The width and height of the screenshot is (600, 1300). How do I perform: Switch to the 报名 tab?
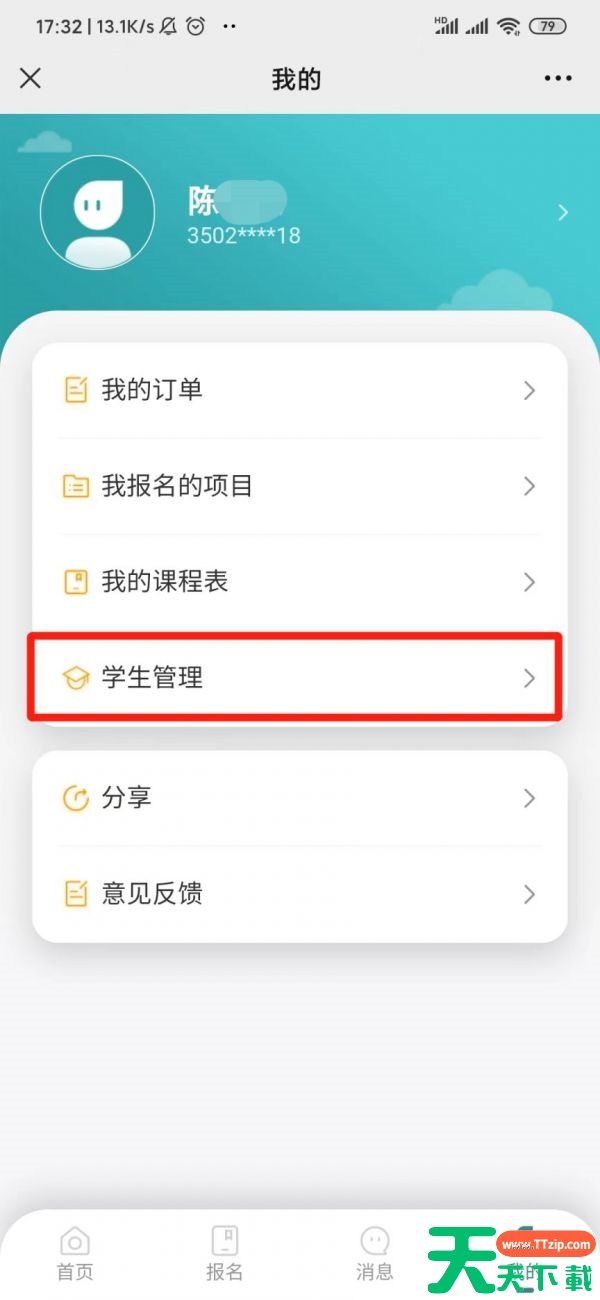225,1254
